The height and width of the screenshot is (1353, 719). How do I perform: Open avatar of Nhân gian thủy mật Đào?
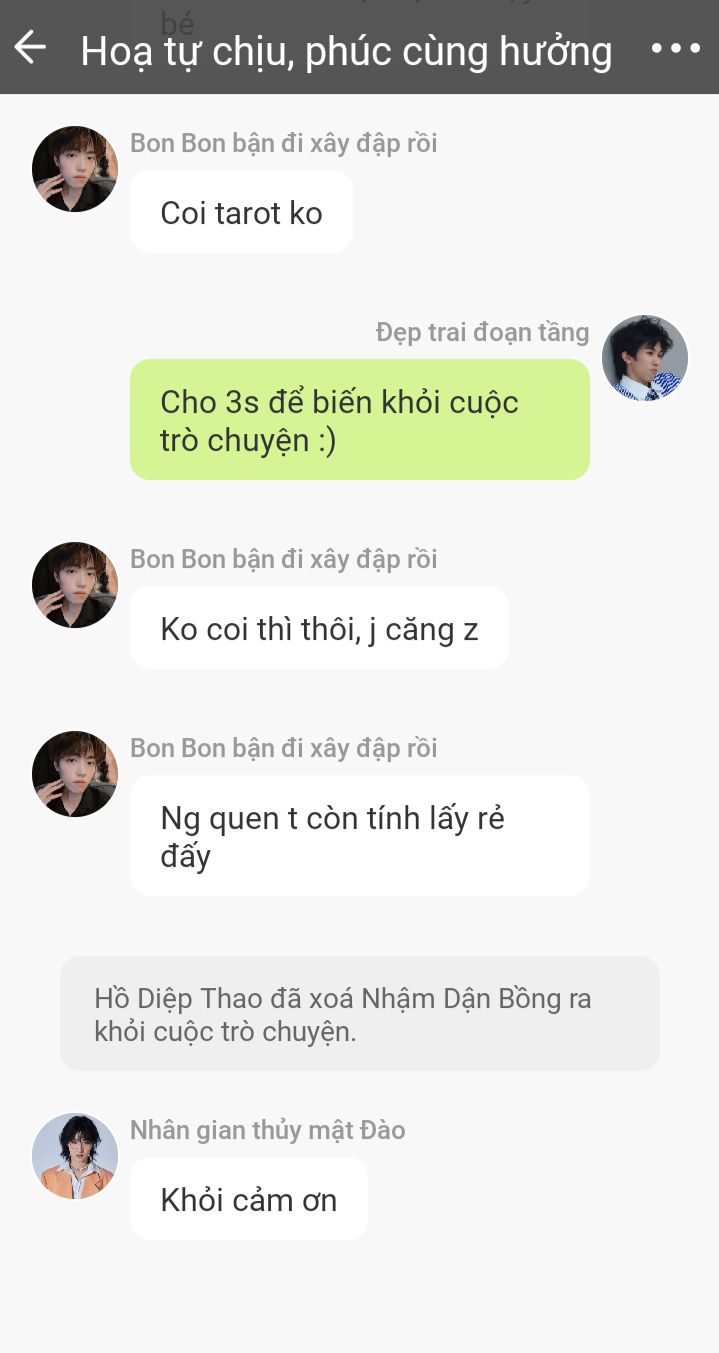click(x=75, y=1156)
